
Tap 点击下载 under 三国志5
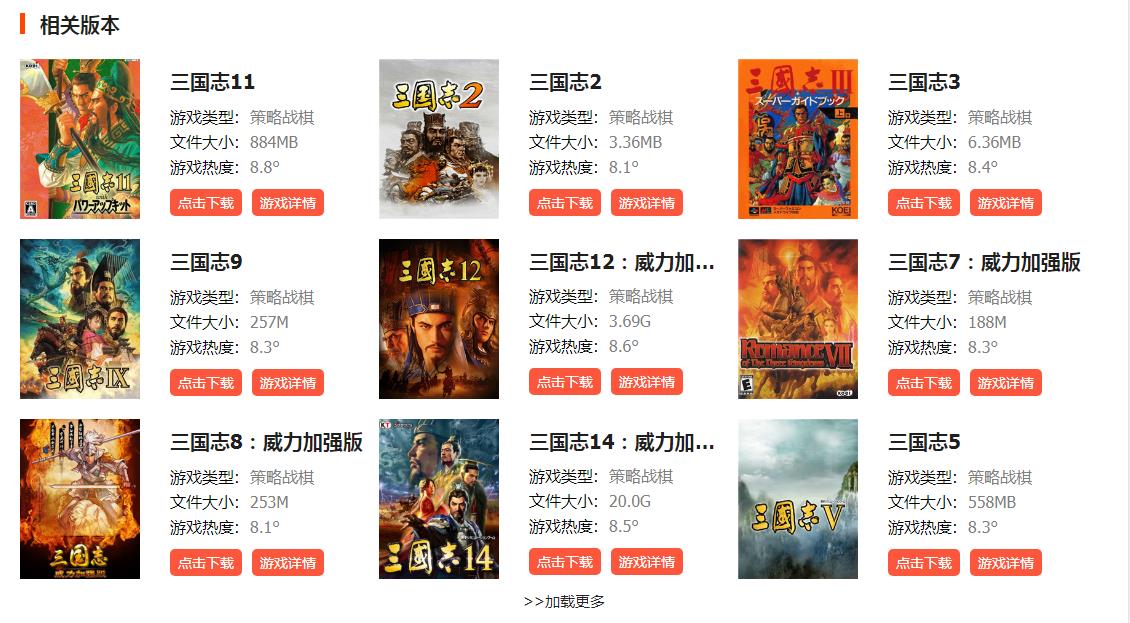[924, 563]
